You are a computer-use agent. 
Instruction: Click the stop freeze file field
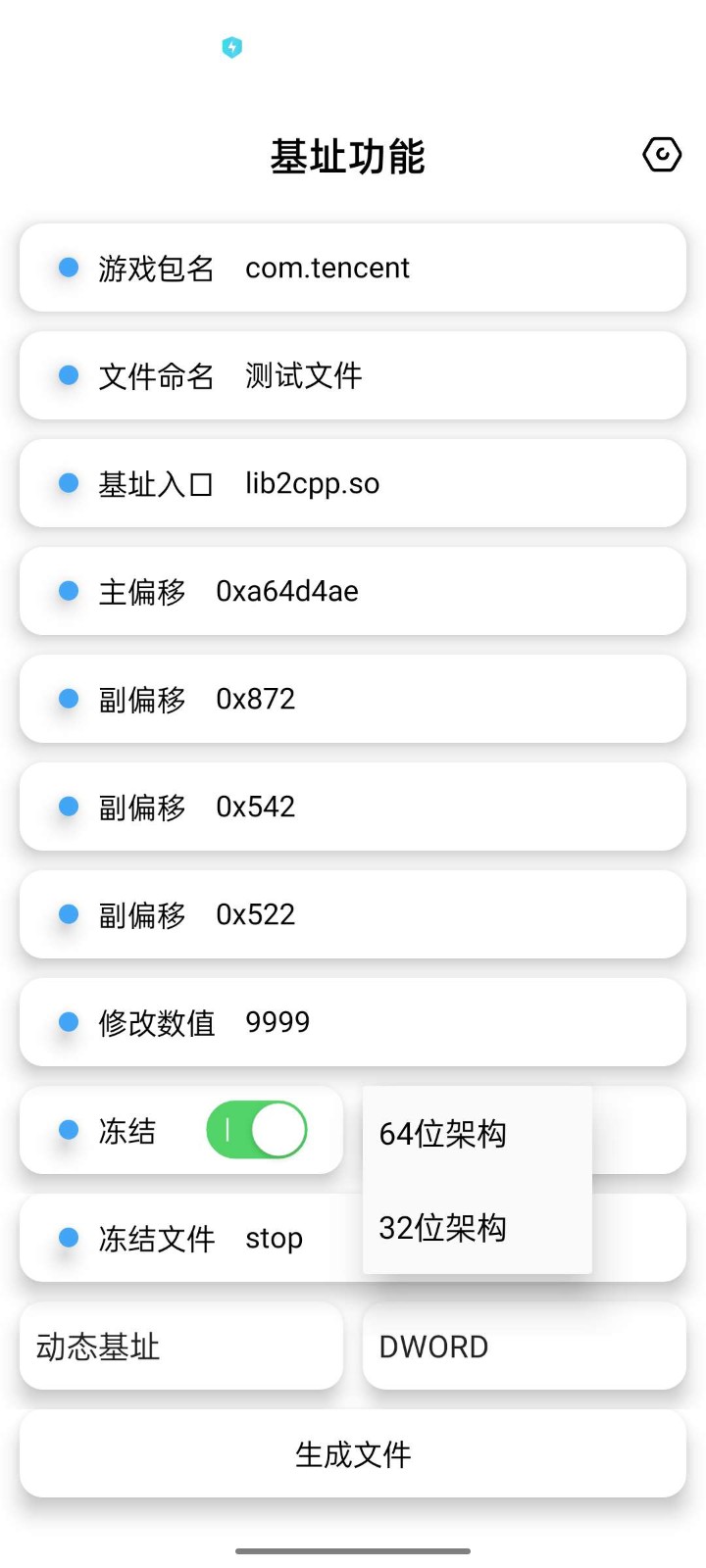pos(274,1238)
